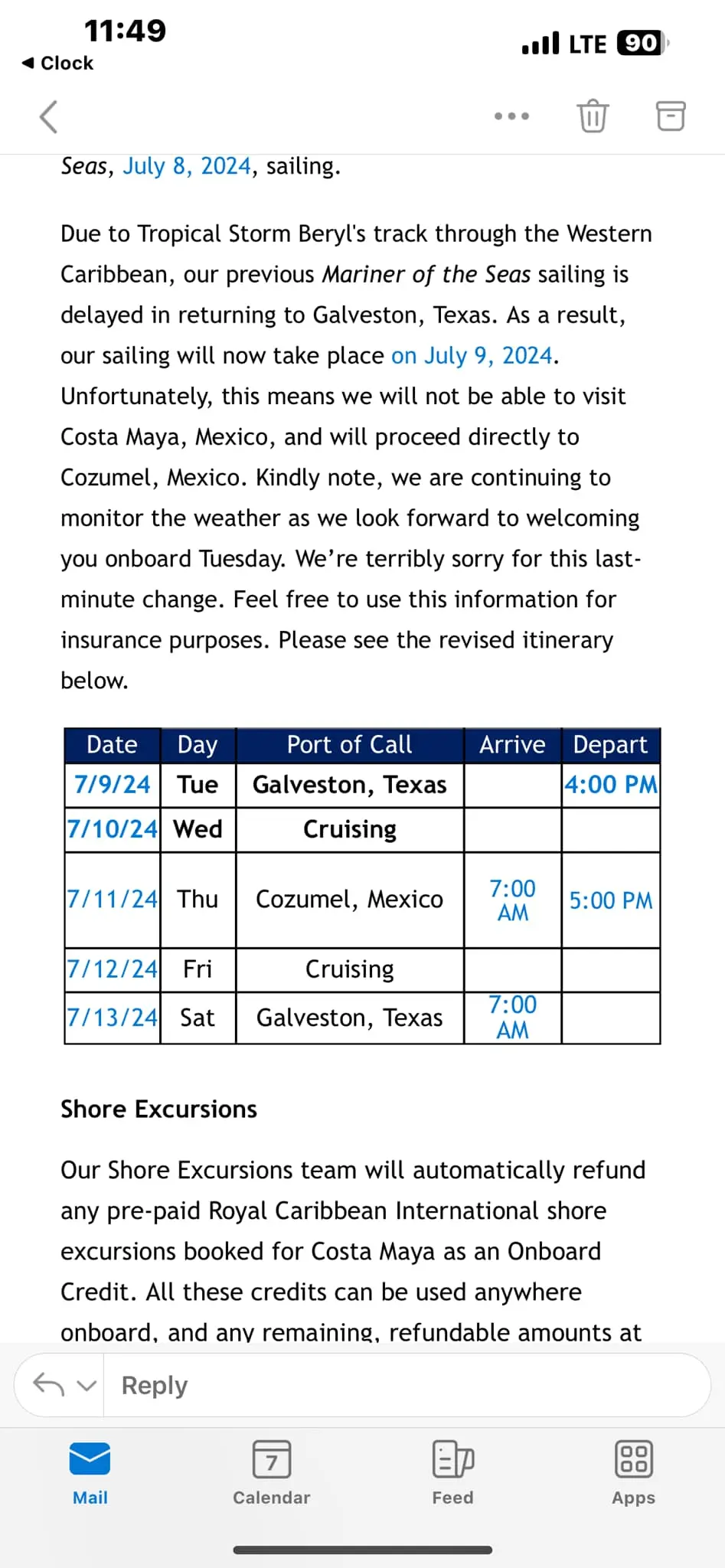The width and height of the screenshot is (725, 1568).
Task: Open the three-dot more options menu
Action: click(x=511, y=116)
